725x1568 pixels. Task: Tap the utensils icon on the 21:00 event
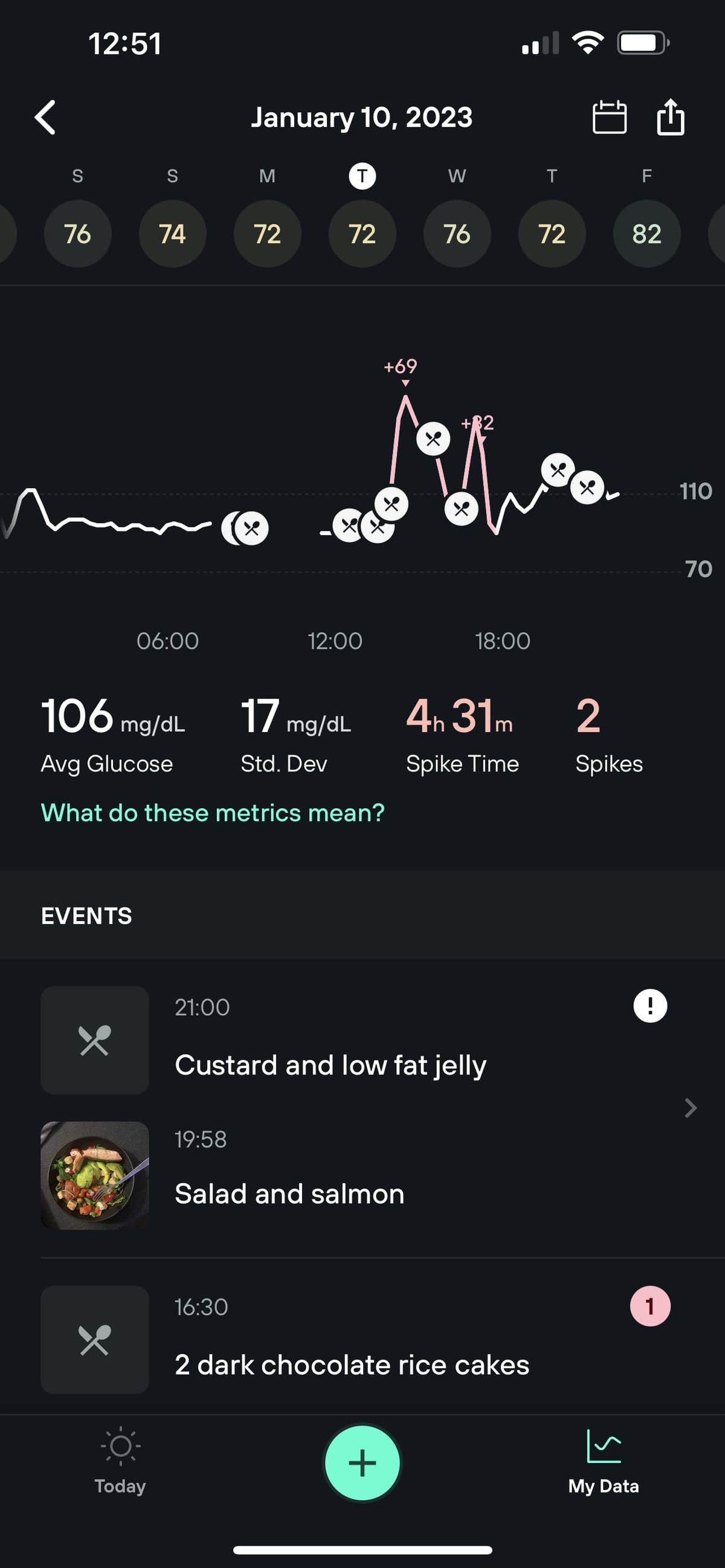point(94,1041)
